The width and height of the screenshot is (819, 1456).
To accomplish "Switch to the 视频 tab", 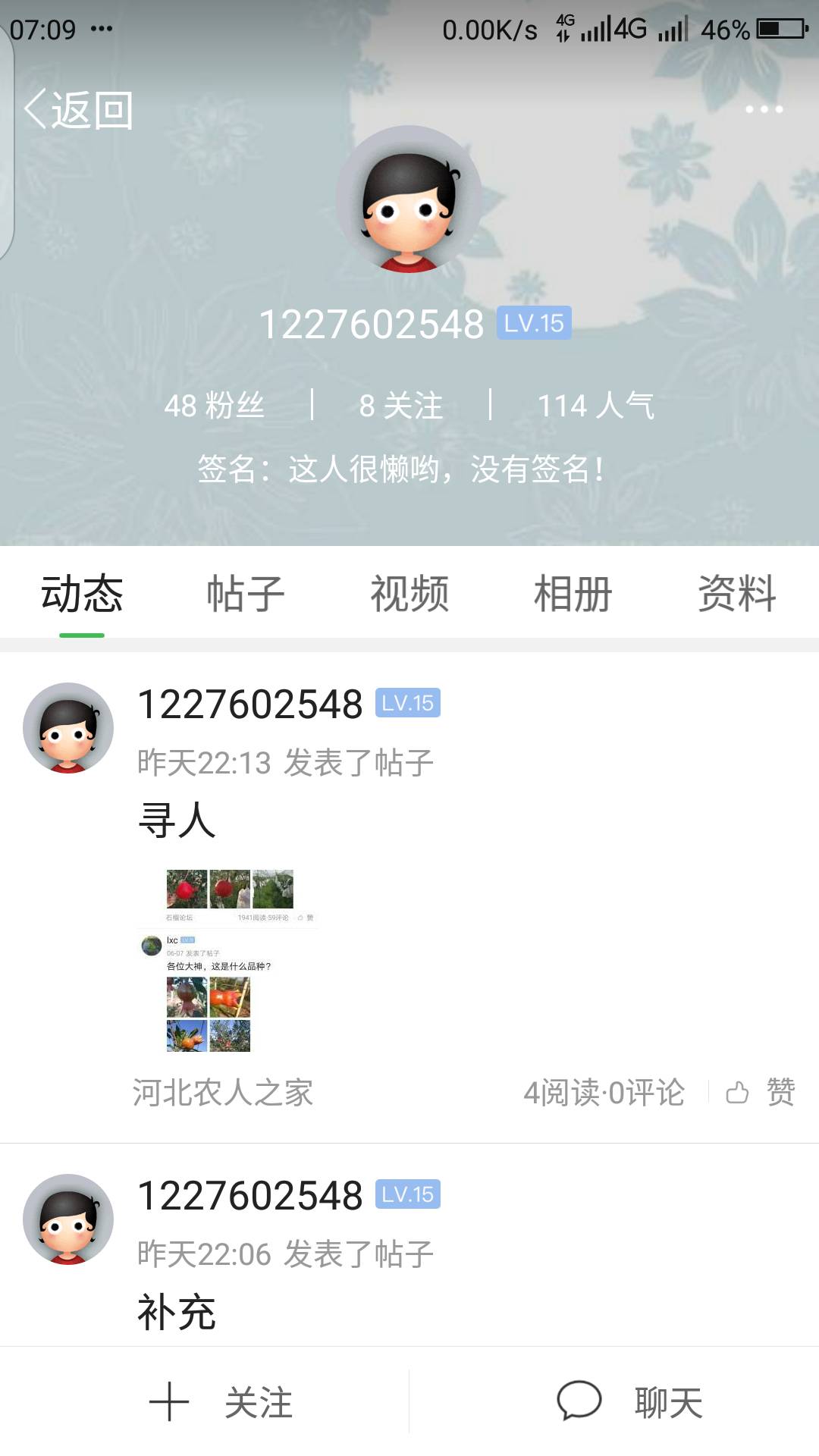I will point(409,593).
